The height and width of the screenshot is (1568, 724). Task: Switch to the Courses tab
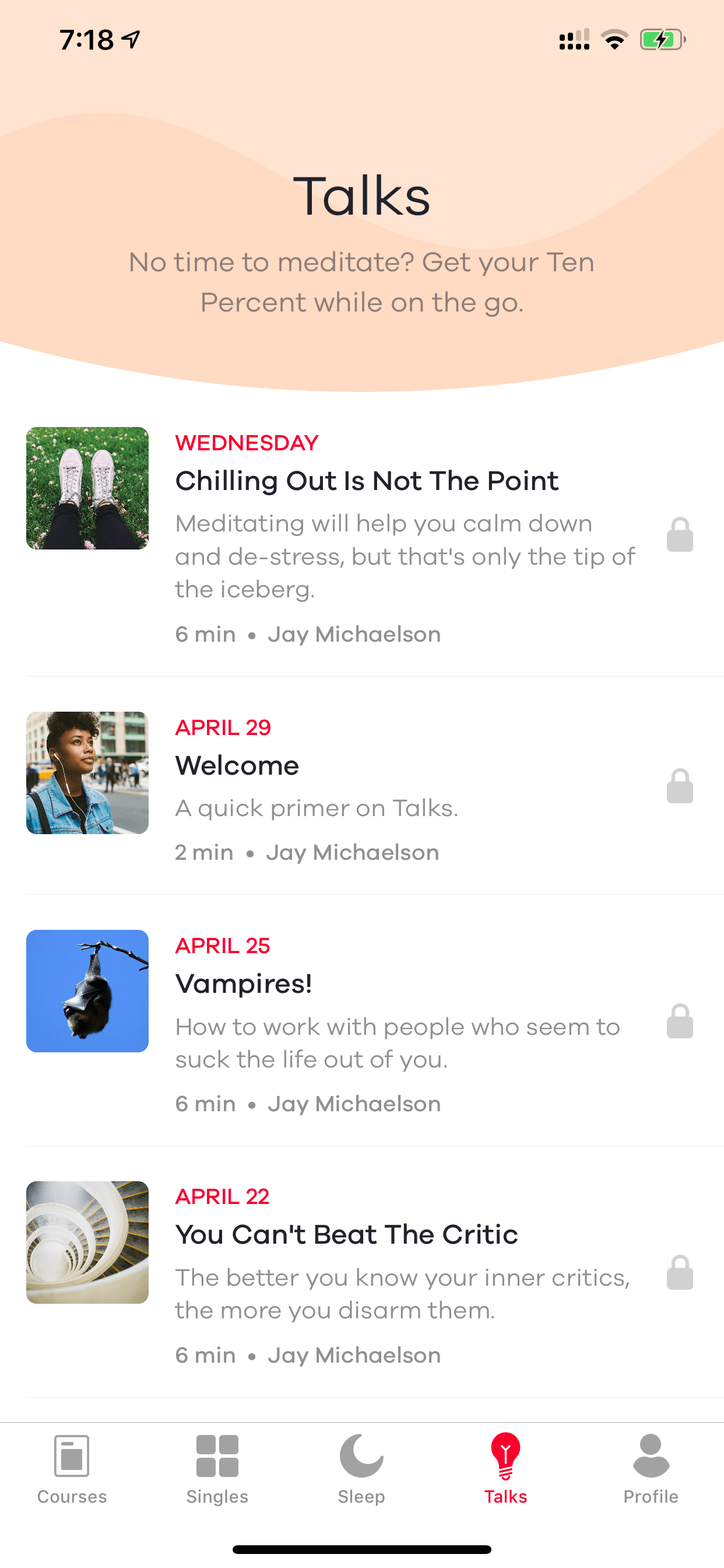coord(72,1469)
